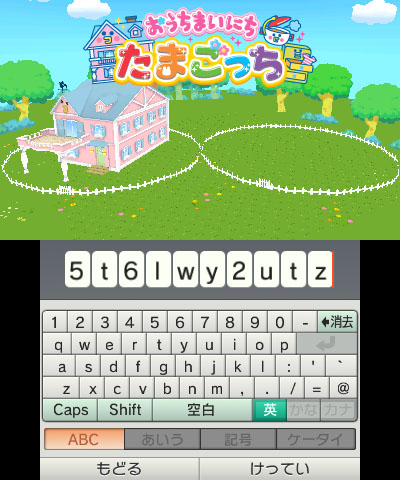Insert a space with 空白 key
Viewport: 400px width, 480px height.
coord(202,410)
